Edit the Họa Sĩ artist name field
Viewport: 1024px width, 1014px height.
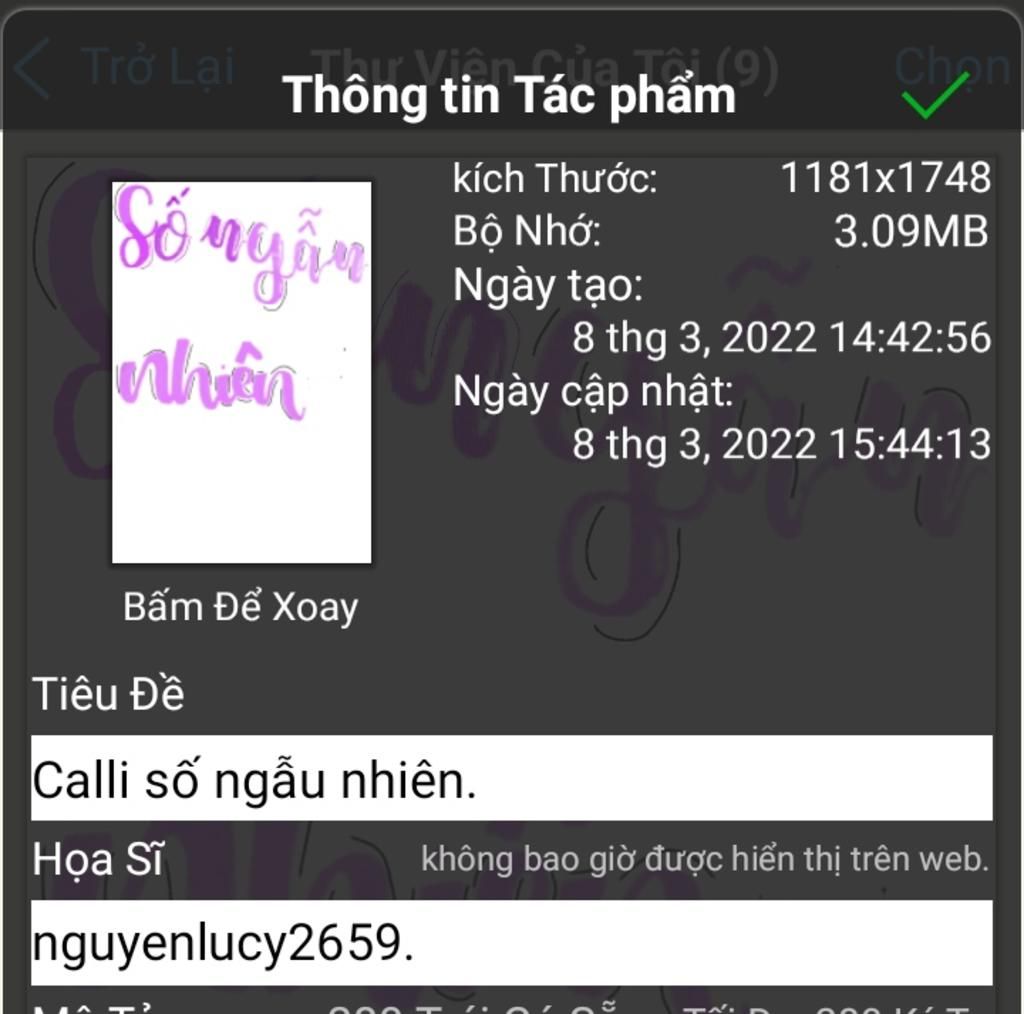click(511, 943)
